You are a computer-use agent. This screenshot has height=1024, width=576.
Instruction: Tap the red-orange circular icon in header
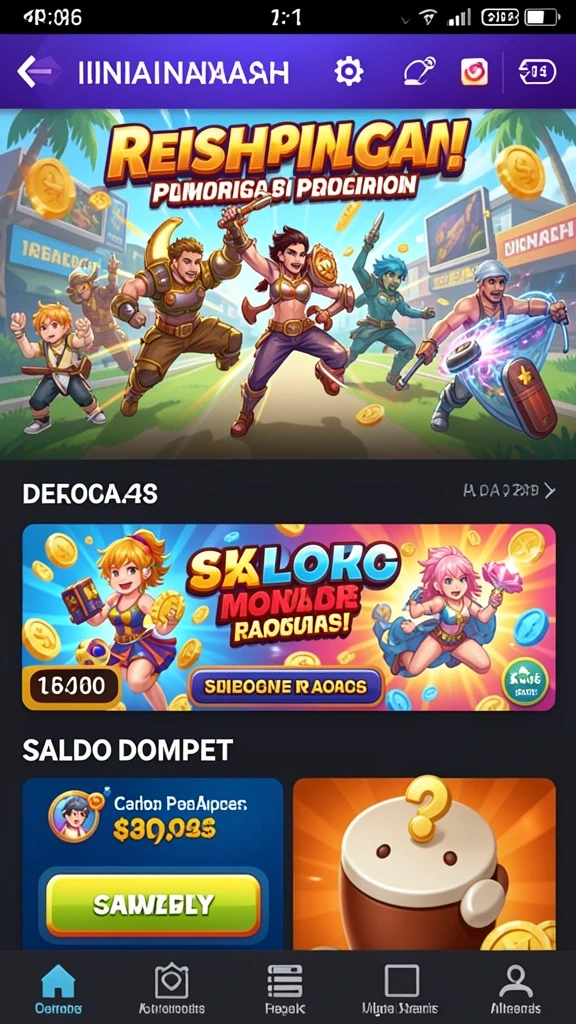[474, 71]
